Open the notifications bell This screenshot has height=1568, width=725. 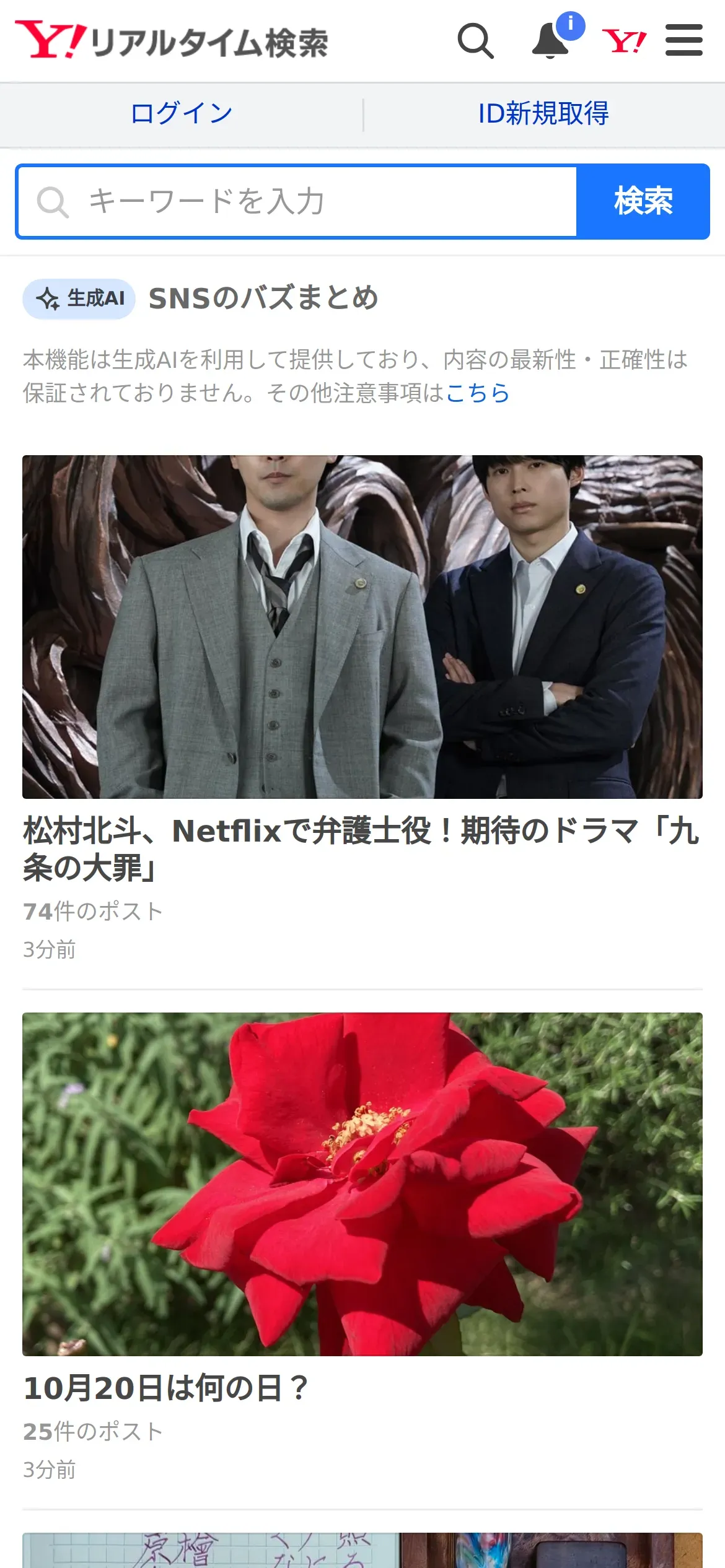[551, 41]
